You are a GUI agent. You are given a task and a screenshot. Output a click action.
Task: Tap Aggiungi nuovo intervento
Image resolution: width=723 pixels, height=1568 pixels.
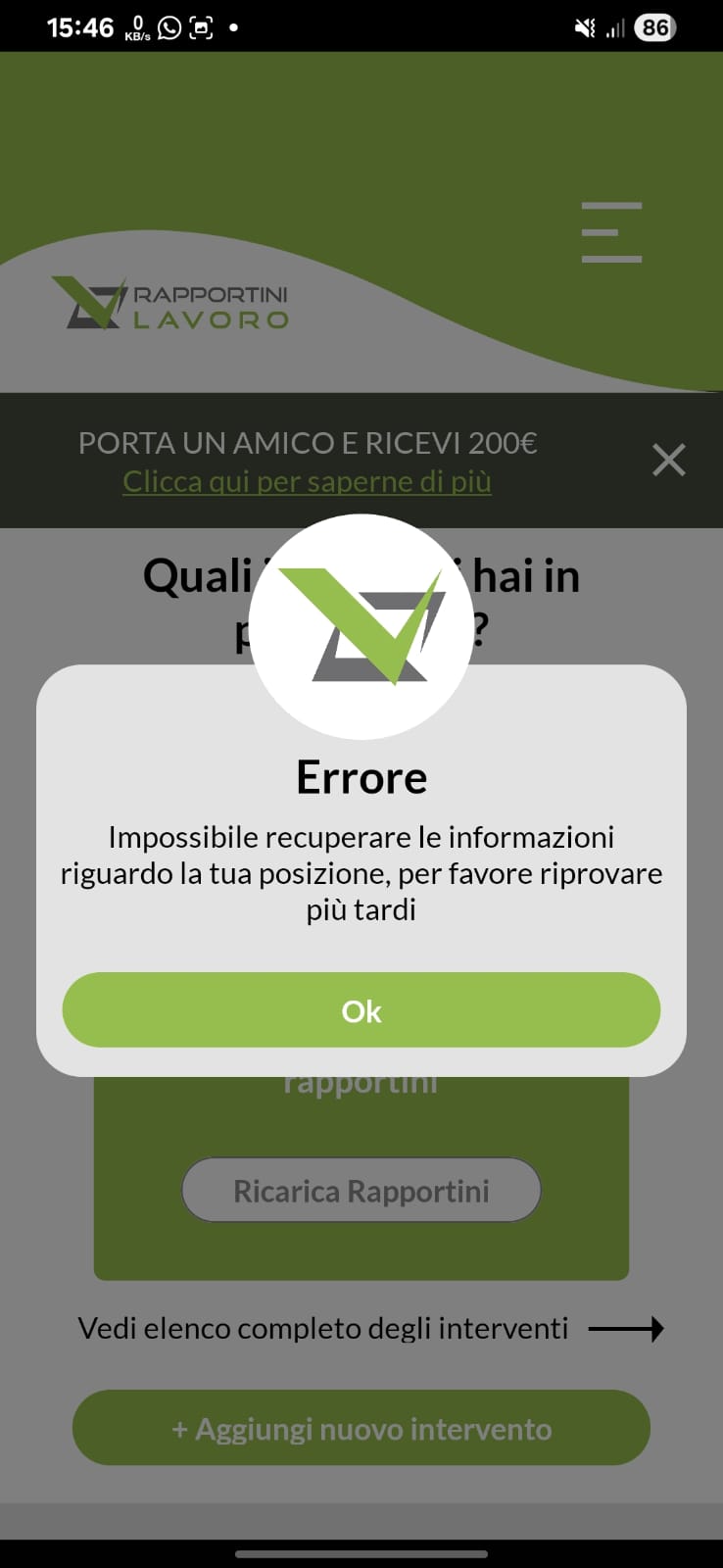[361, 1428]
